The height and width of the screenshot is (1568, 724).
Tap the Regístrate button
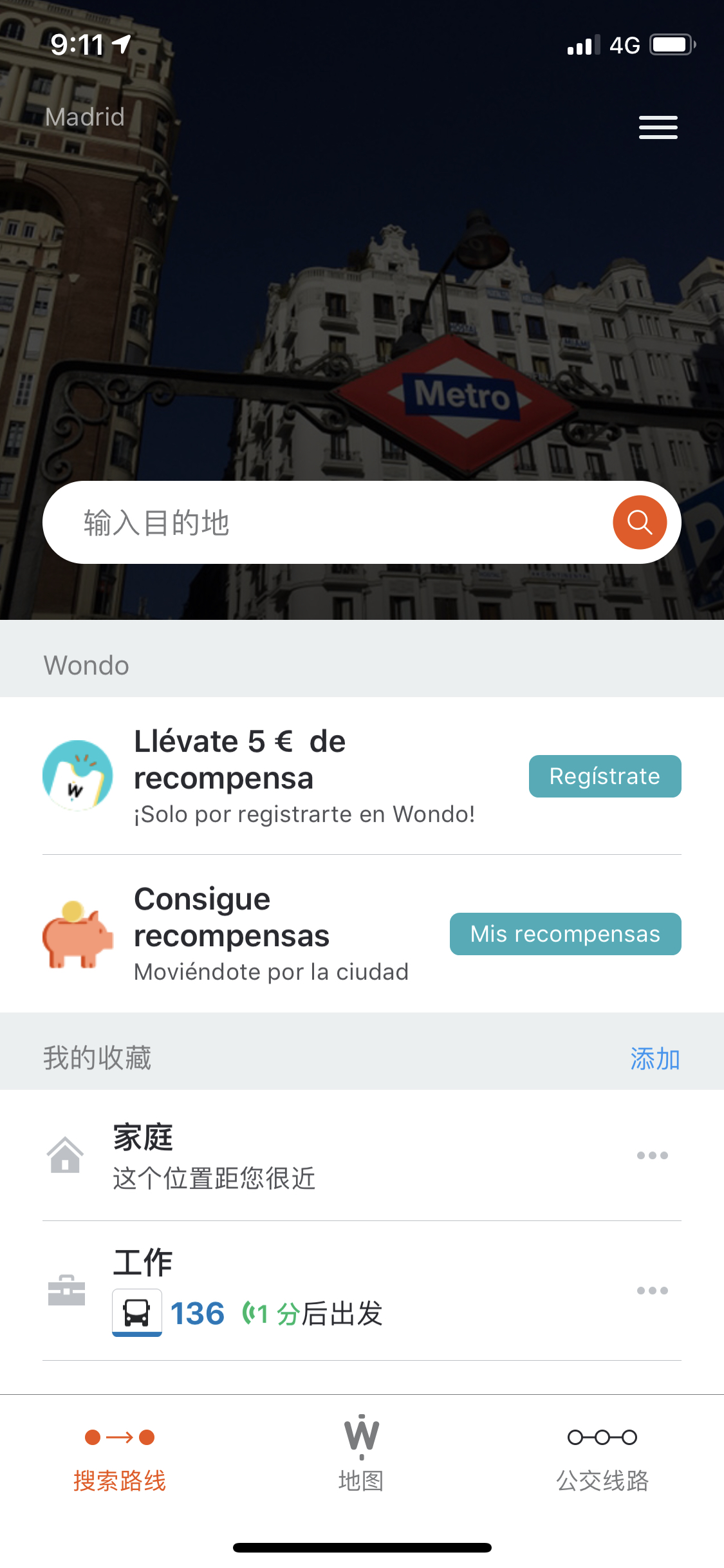pyautogui.click(x=604, y=776)
